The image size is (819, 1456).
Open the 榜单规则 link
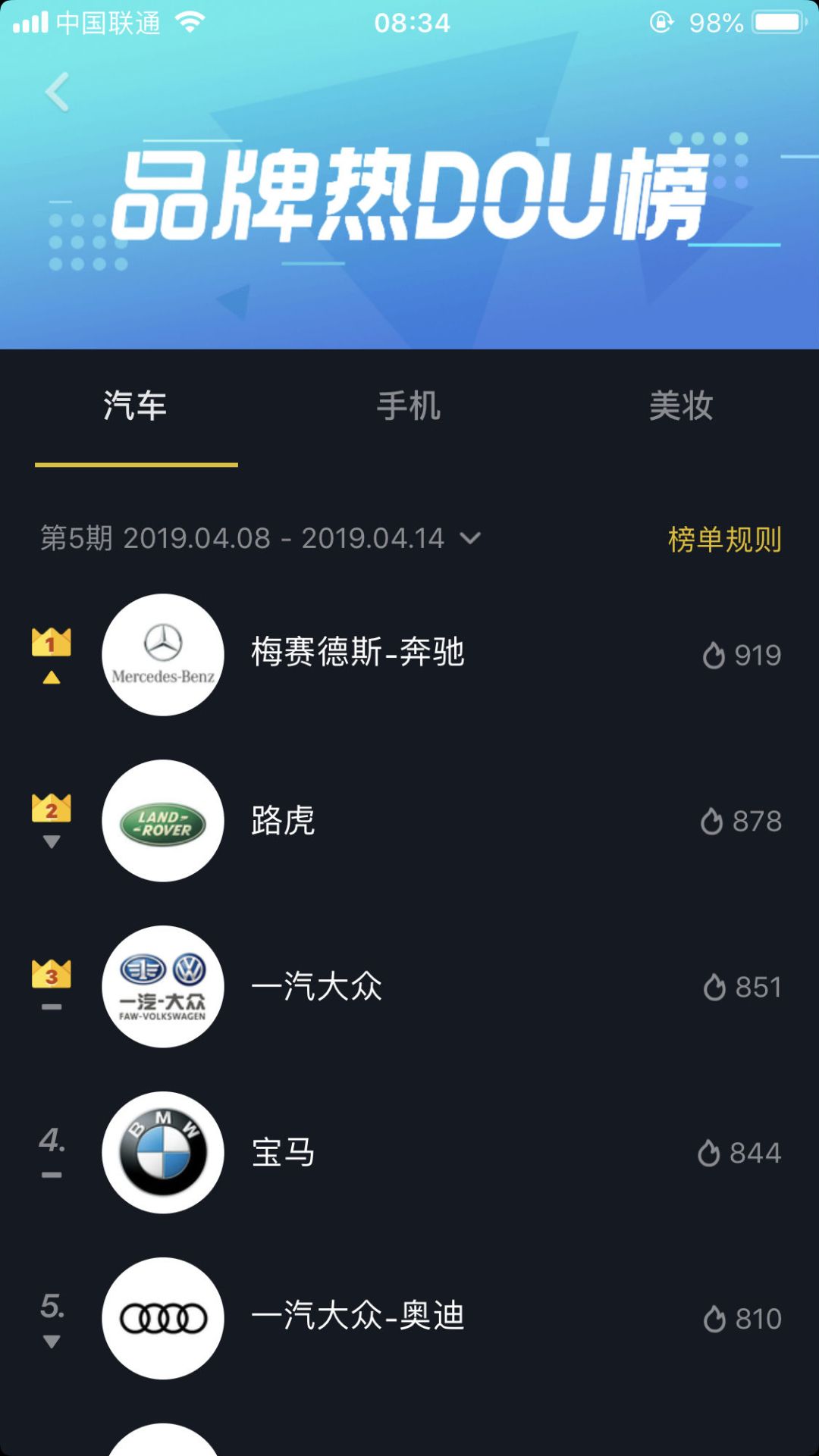pos(724,539)
